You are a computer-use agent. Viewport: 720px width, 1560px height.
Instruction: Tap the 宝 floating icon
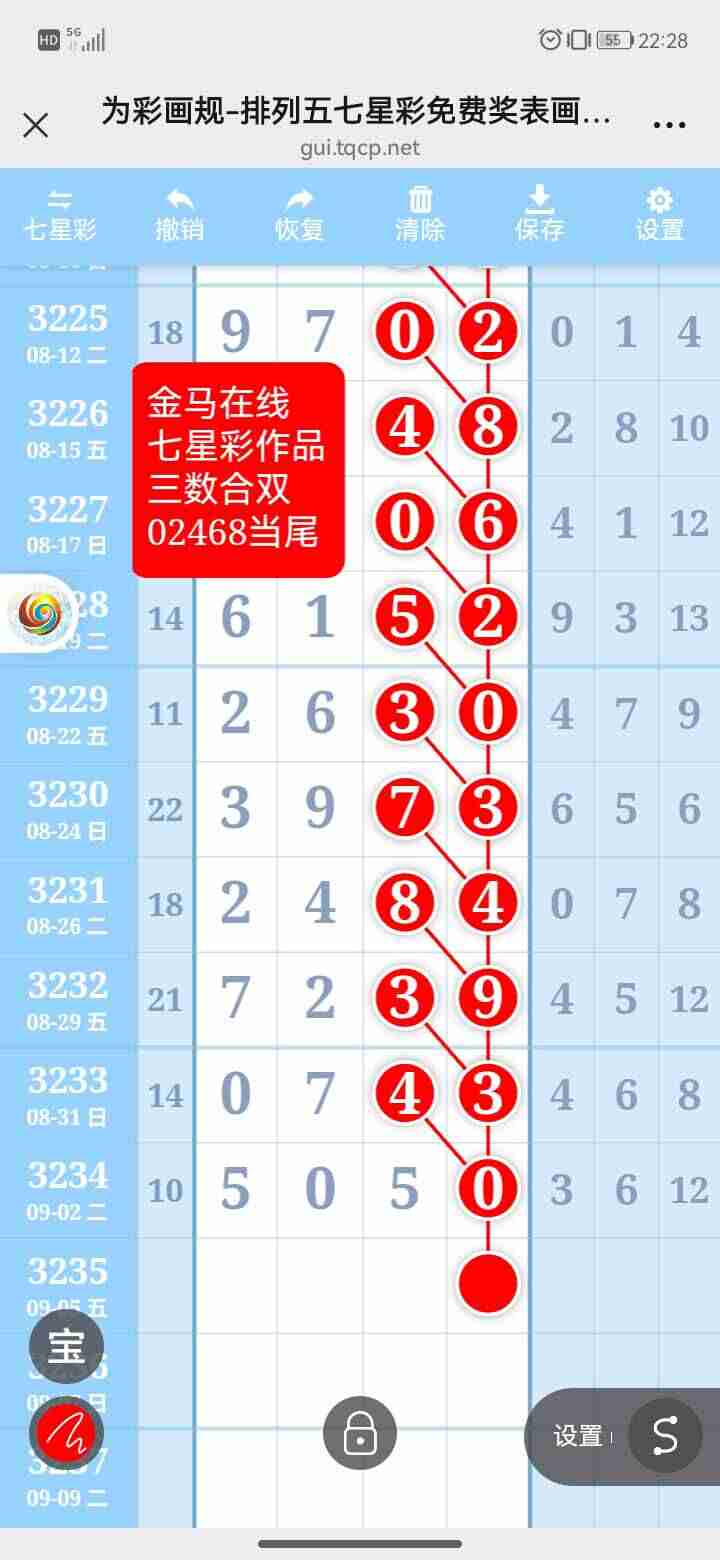(65, 1347)
